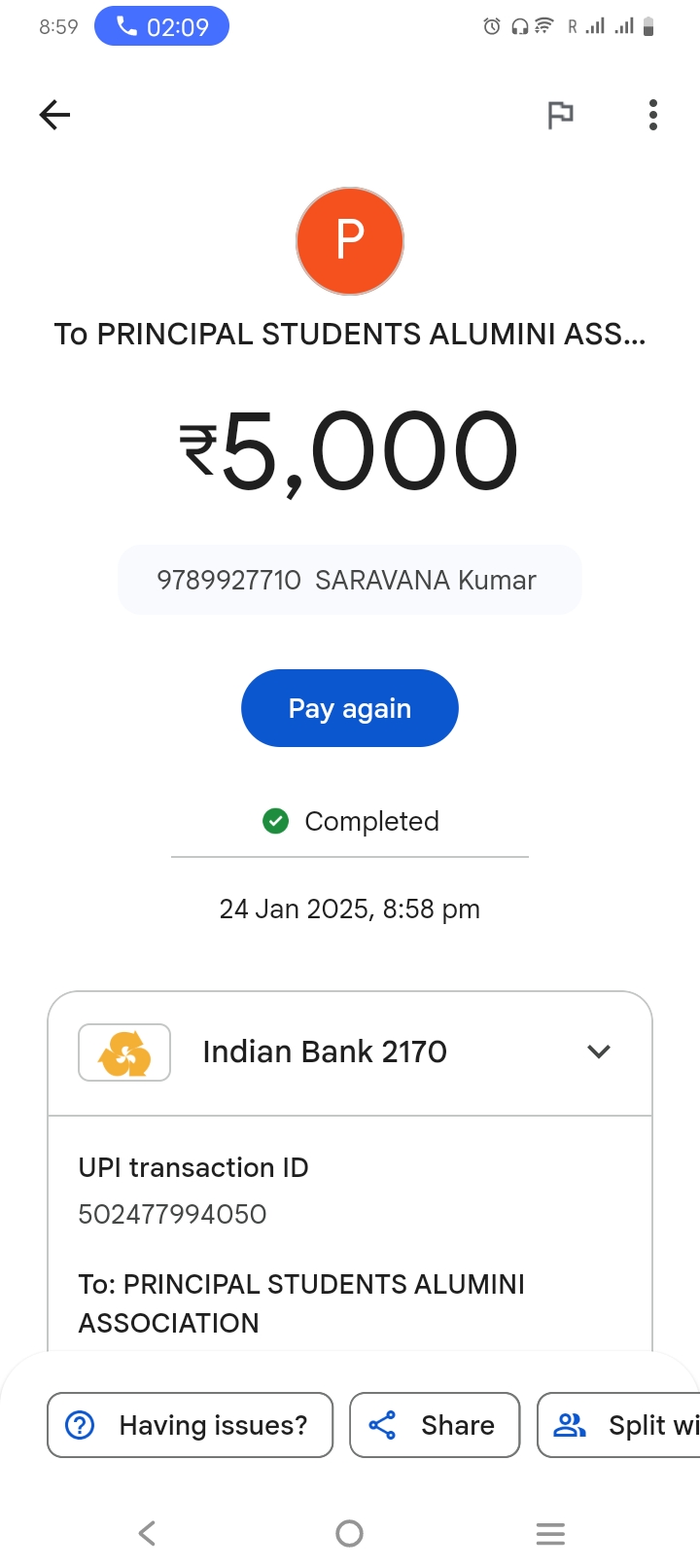Tap the Split with chip
This screenshot has height=1568, width=700.
pos(619,1425)
